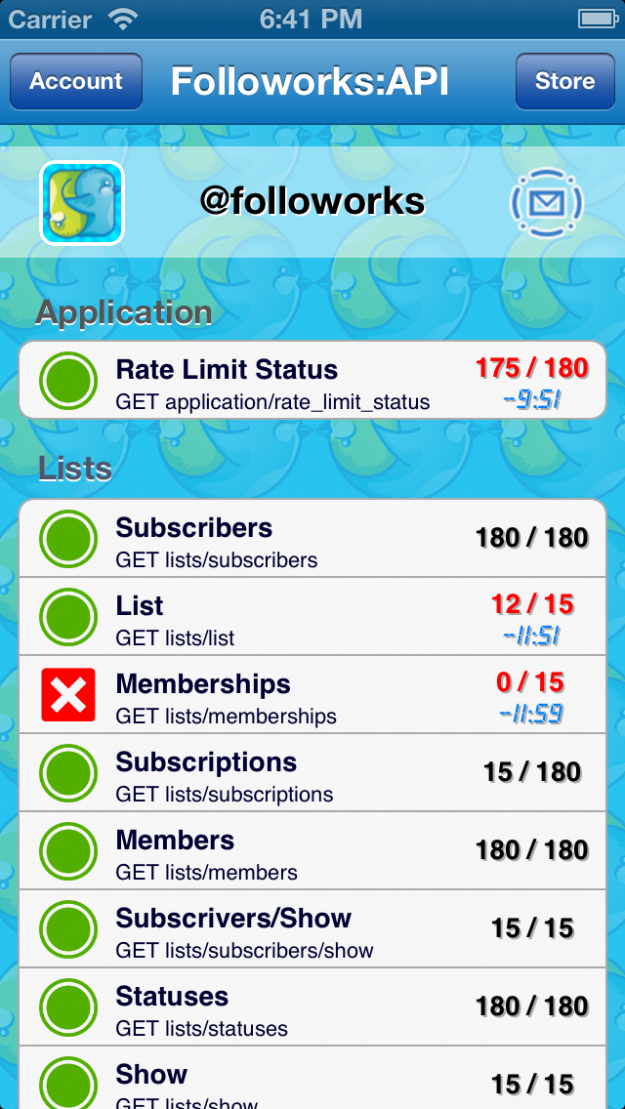This screenshot has height=1109, width=625.
Task: Open the Rate Limit Status row
Action: pyautogui.click(x=312, y=381)
